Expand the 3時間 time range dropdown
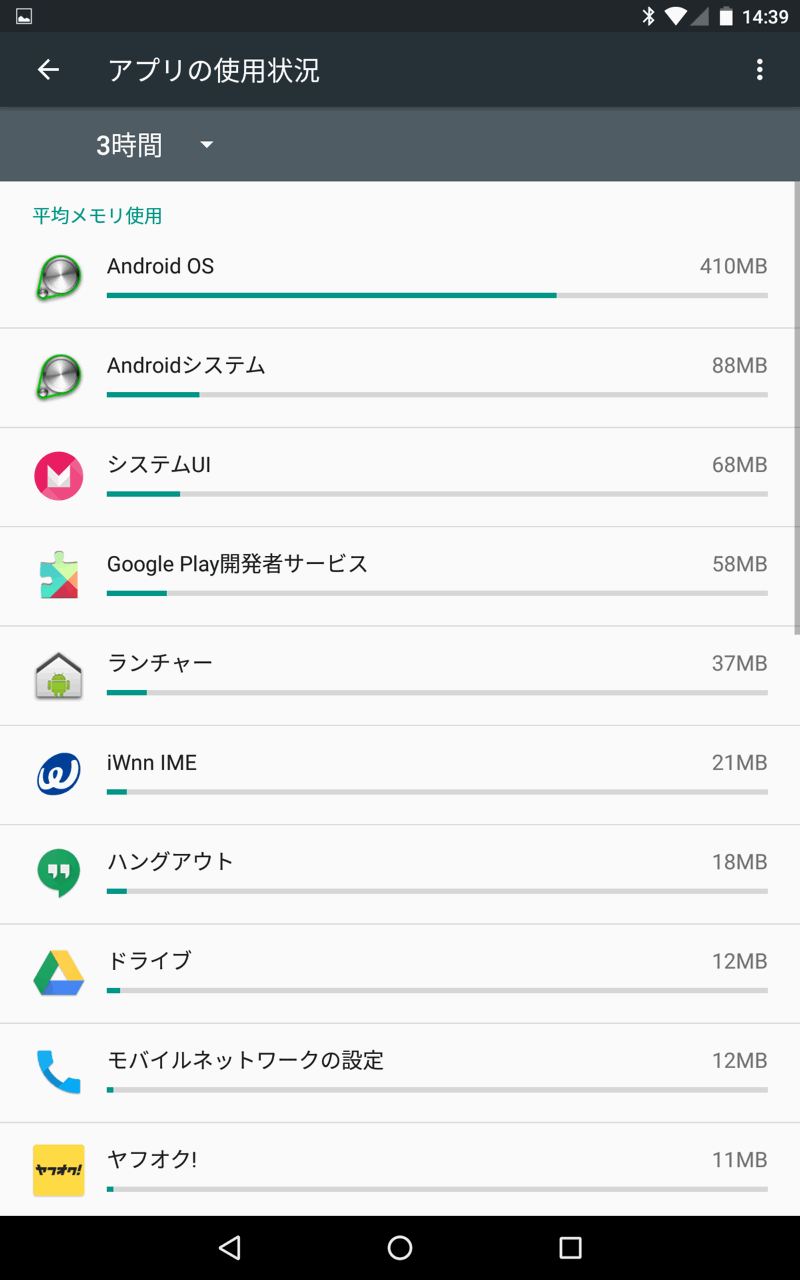The width and height of the screenshot is (800, 1280). pos(155,145)
